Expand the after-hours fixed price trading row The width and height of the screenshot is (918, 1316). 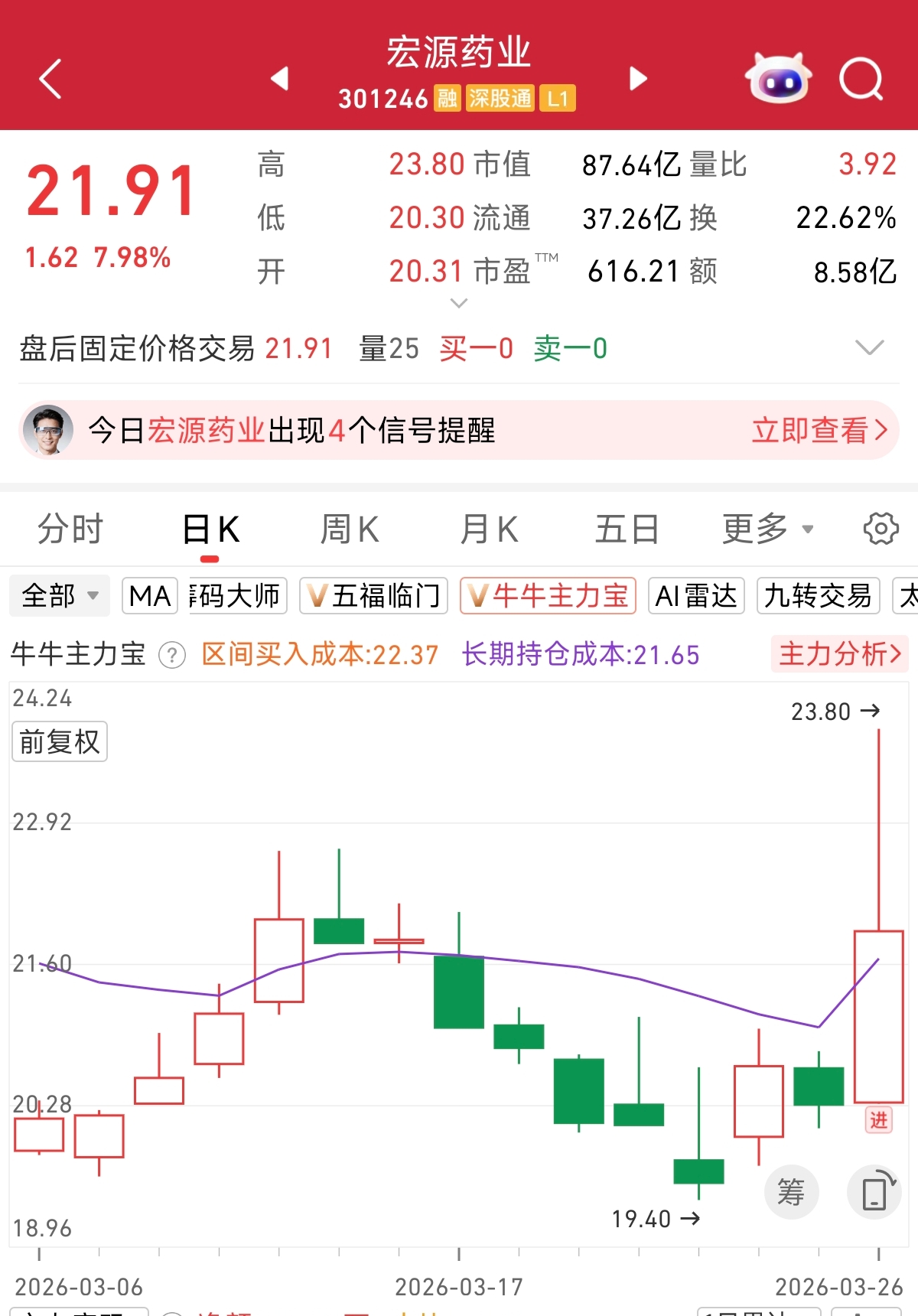[869, 348]
